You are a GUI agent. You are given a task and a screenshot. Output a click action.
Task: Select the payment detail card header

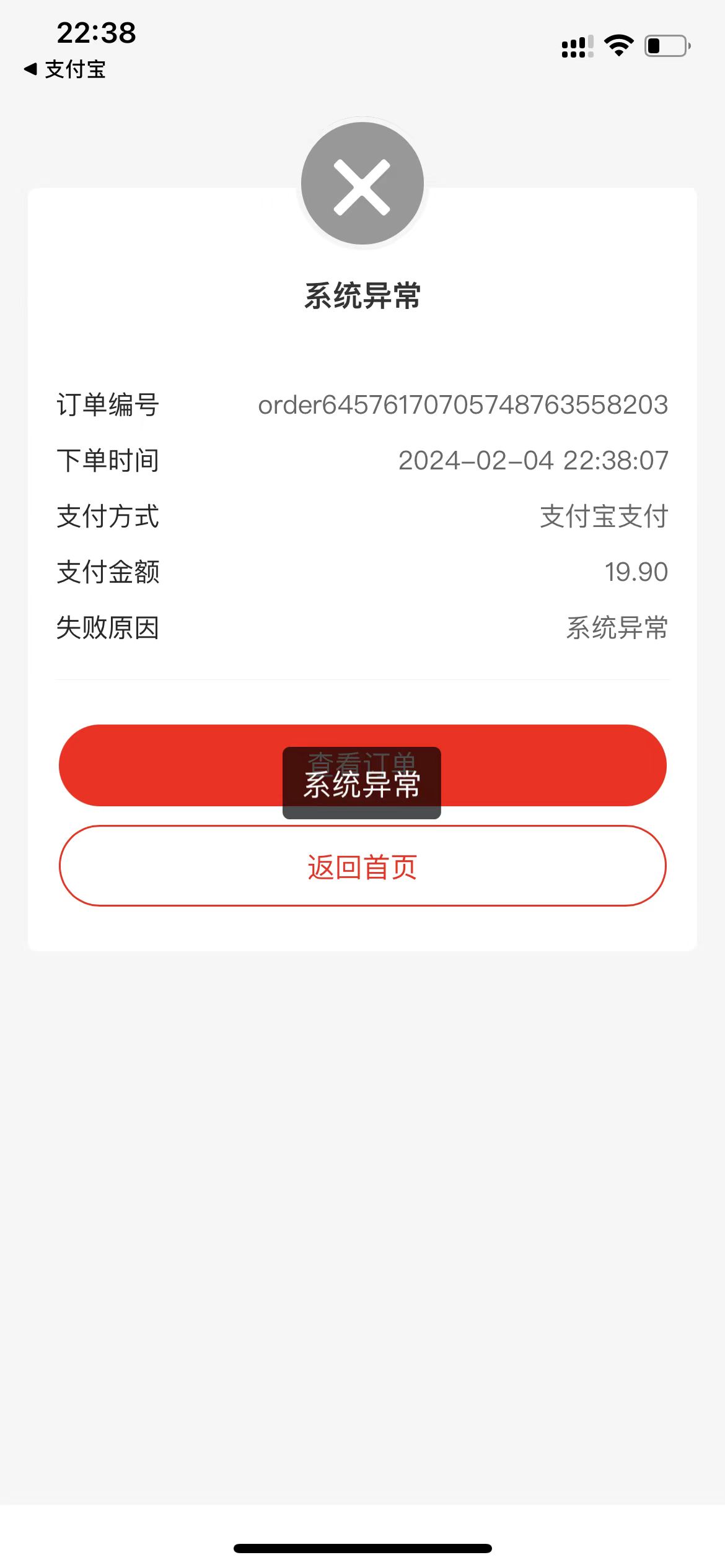[x=362, y=295]
